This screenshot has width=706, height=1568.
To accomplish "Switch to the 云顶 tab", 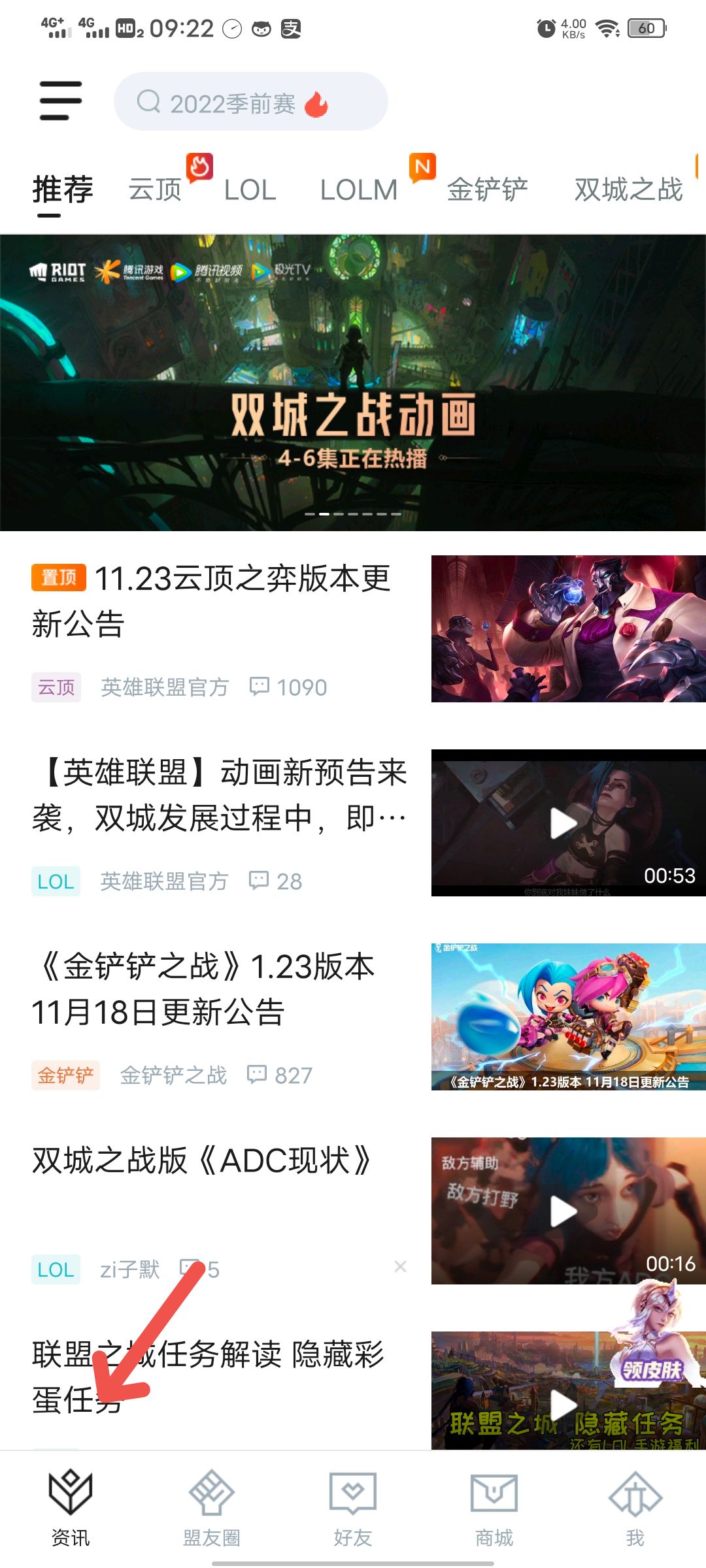I will [x=155, y=190].
